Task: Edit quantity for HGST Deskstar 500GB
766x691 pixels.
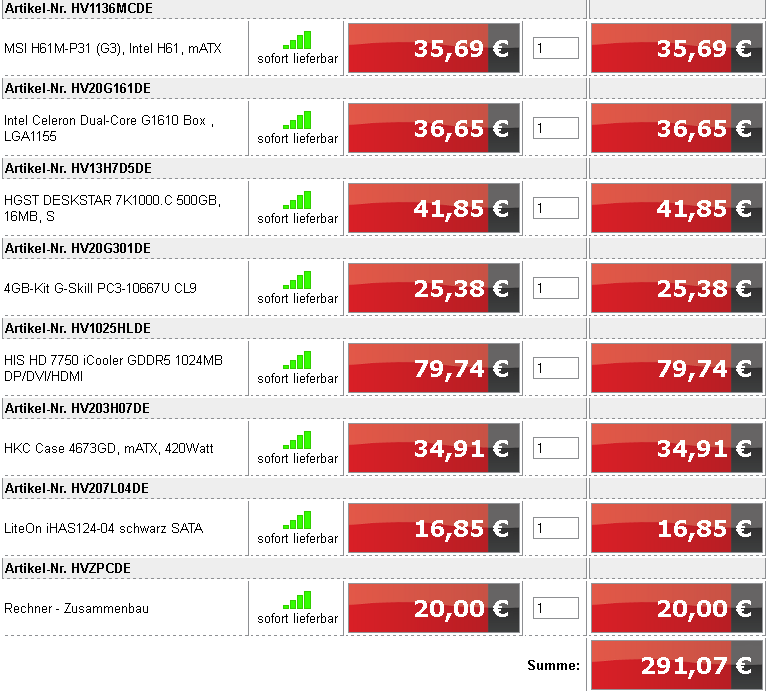Action: 555,208
